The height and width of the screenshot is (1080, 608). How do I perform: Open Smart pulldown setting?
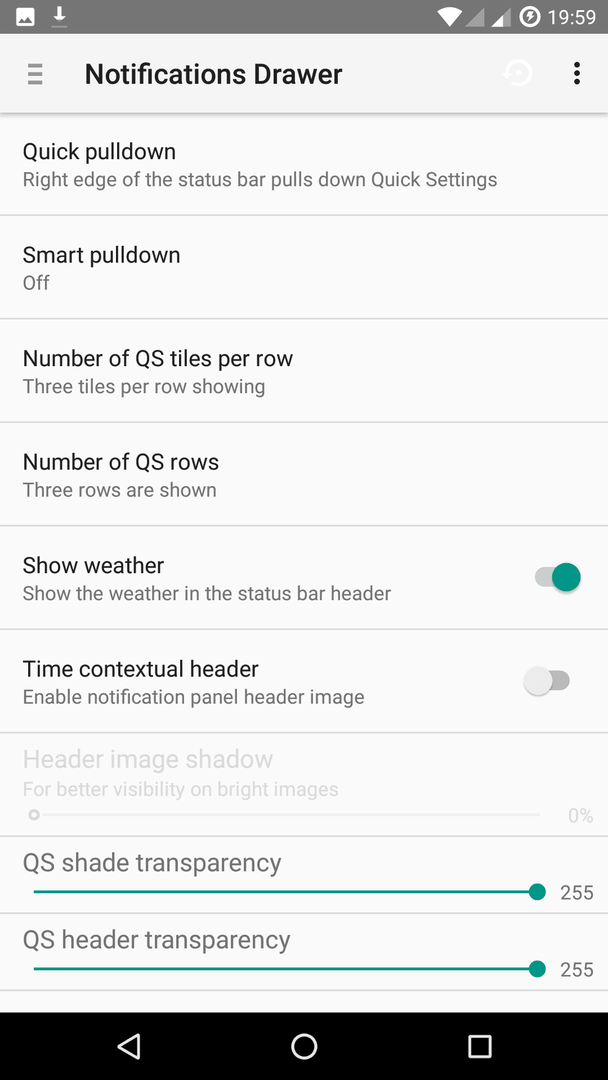point(304,267)
